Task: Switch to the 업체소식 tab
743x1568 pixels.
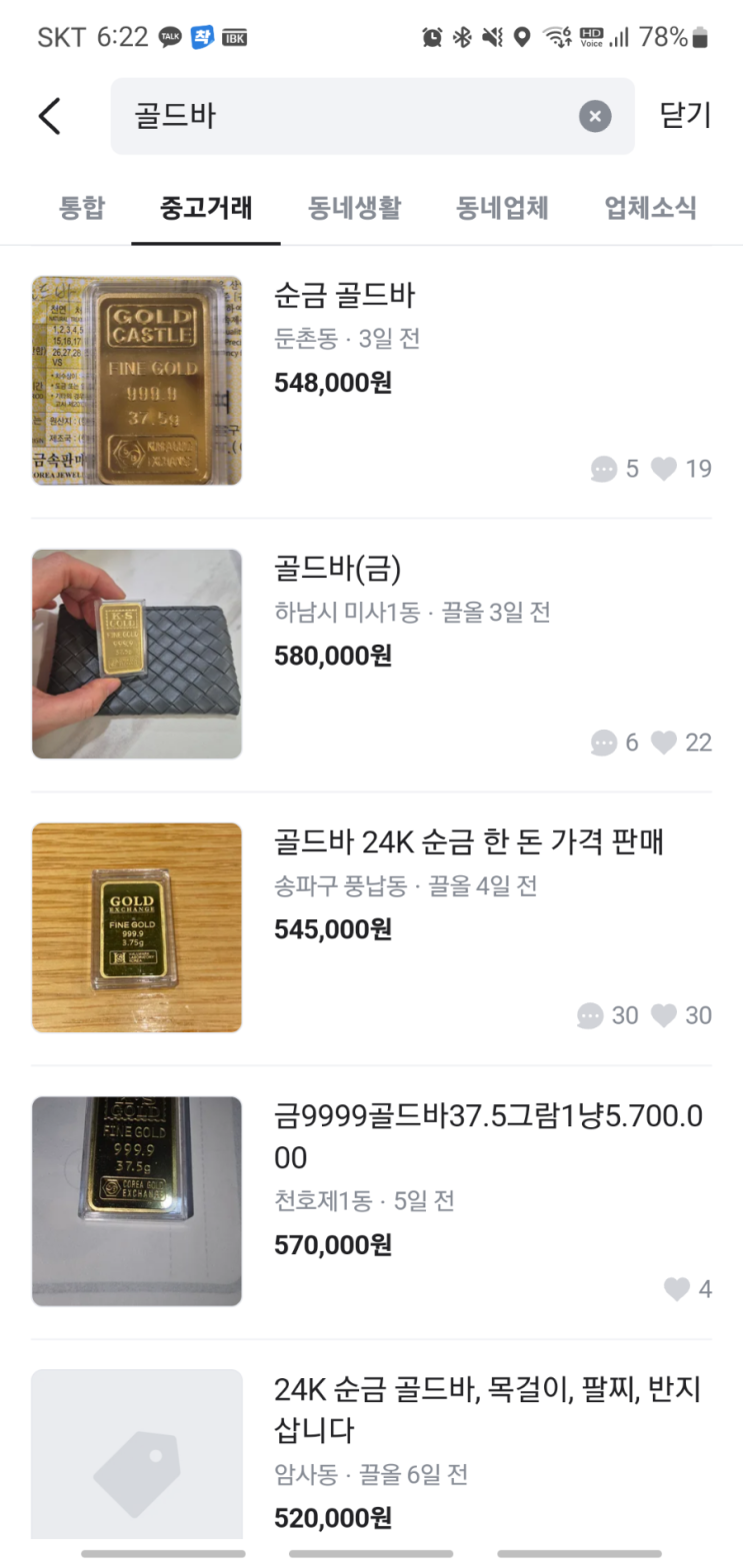Action: point(650,208)
